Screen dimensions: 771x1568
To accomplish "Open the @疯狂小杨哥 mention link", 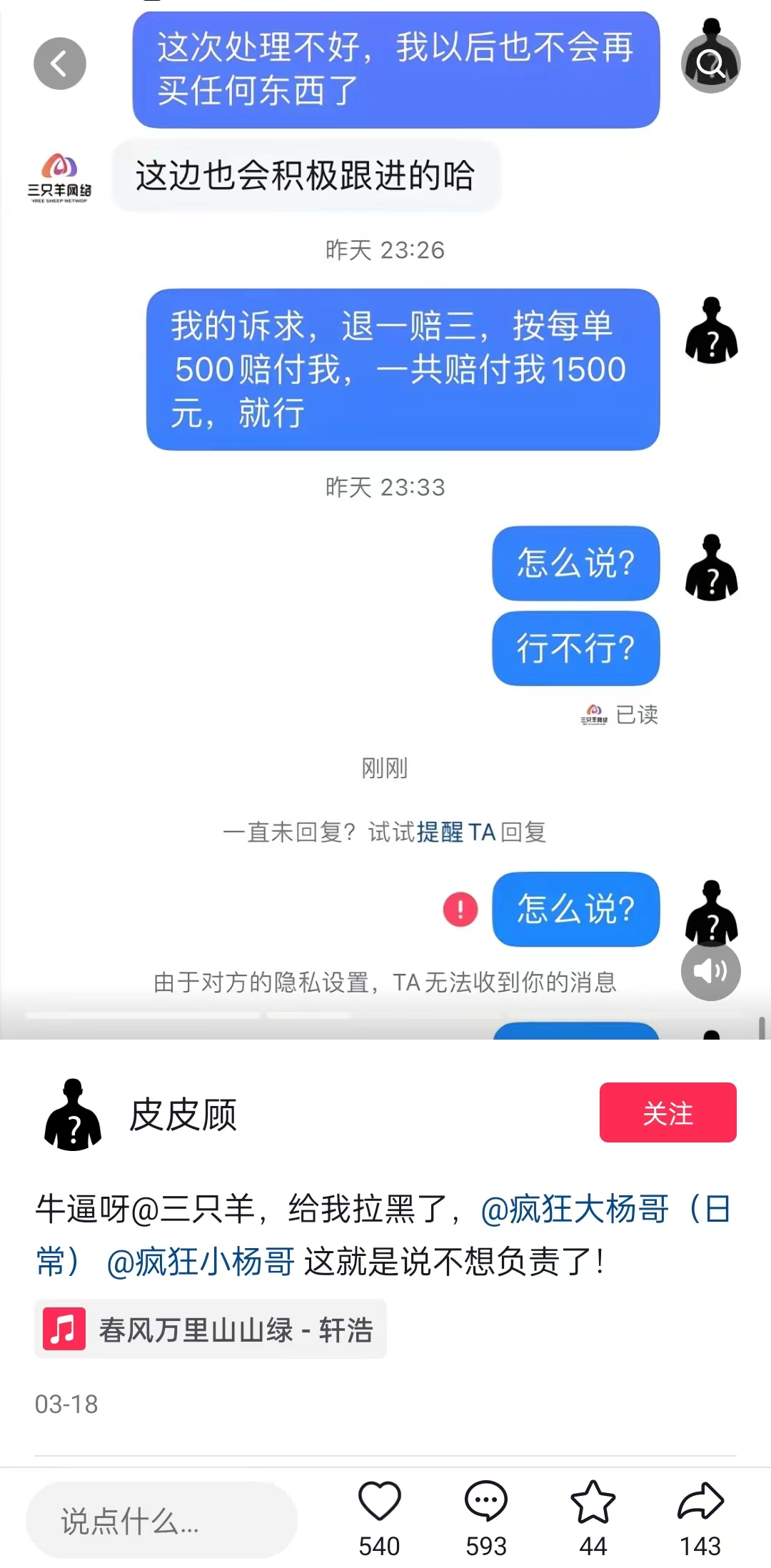I will [x=201, y=1262].
